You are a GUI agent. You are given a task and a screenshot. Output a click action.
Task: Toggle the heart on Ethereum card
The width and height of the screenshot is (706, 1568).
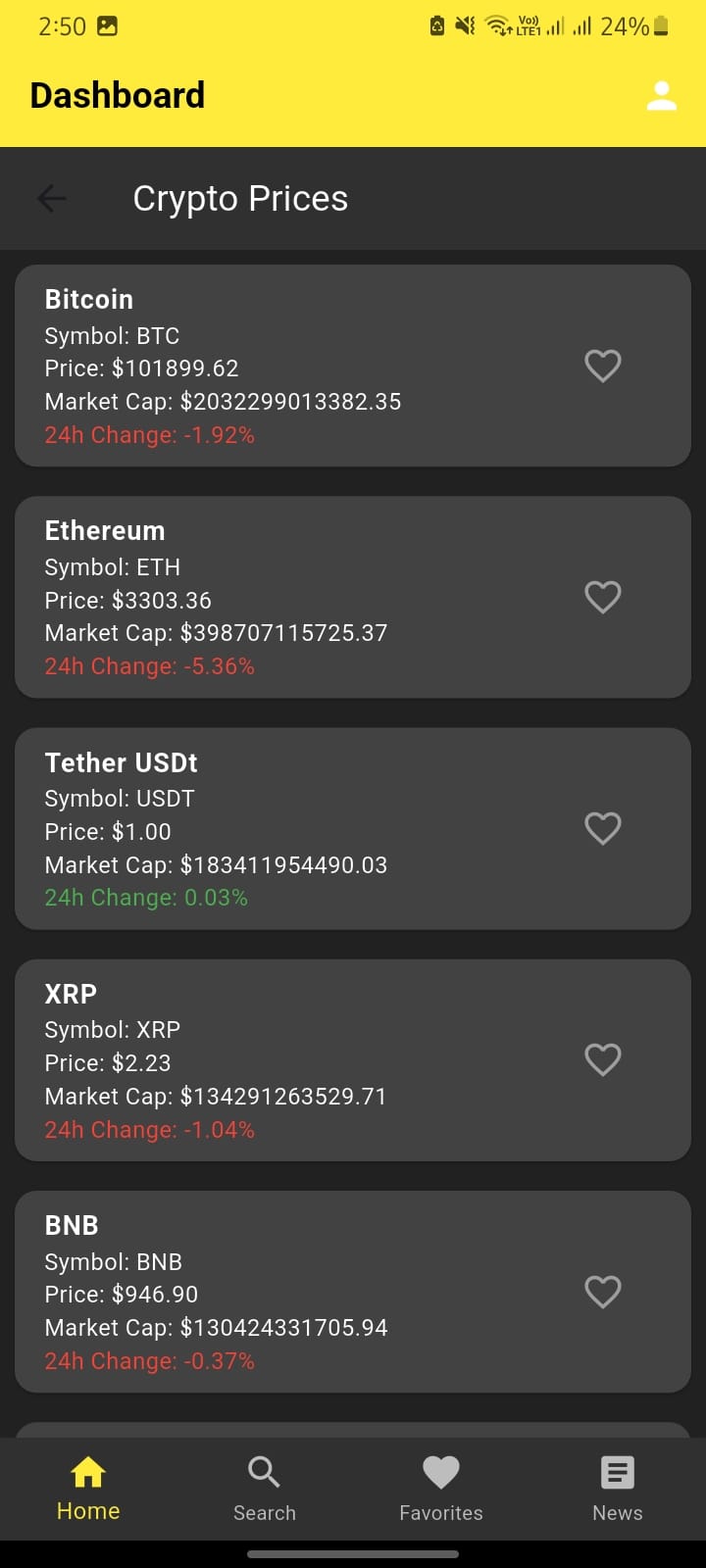[x=603, y=597]
